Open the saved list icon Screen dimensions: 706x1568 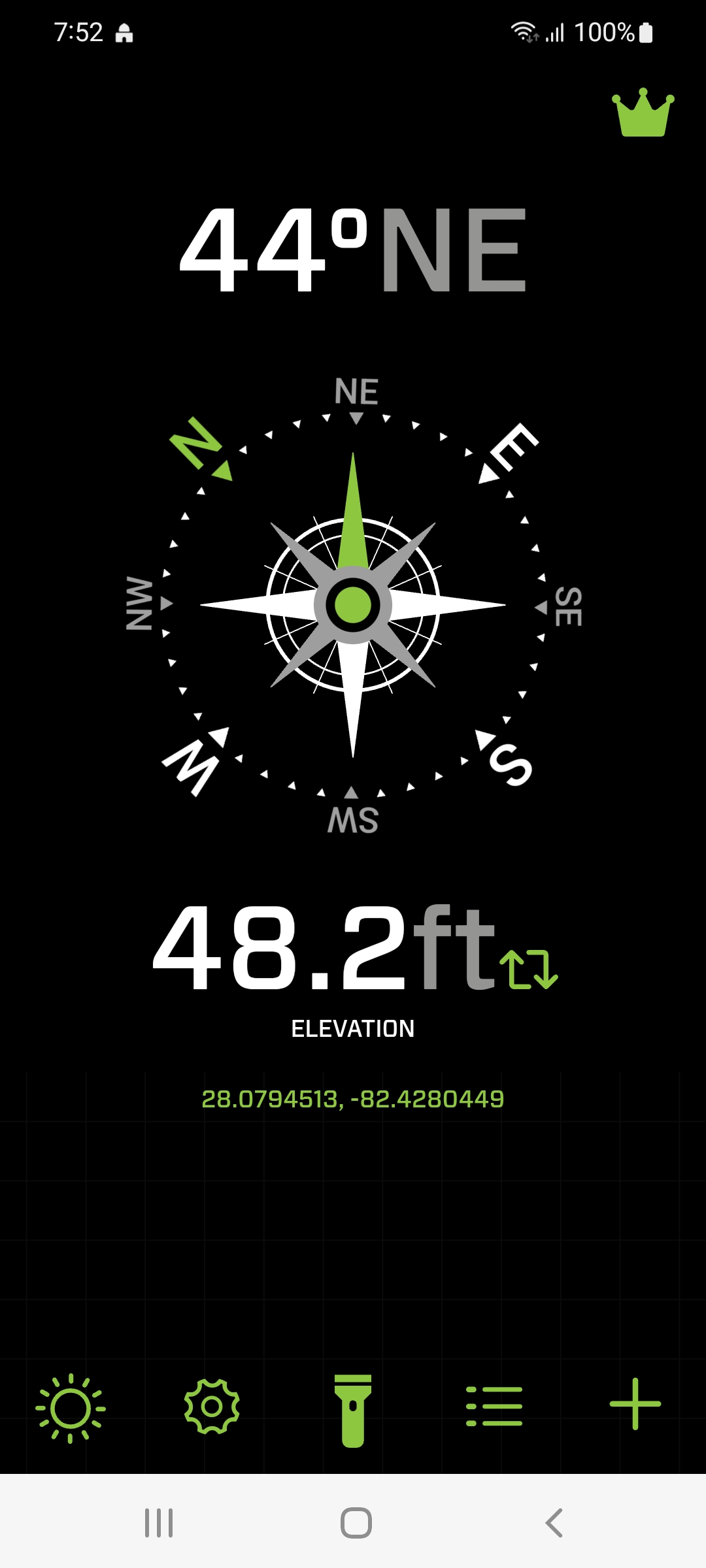pos(494,1407)
